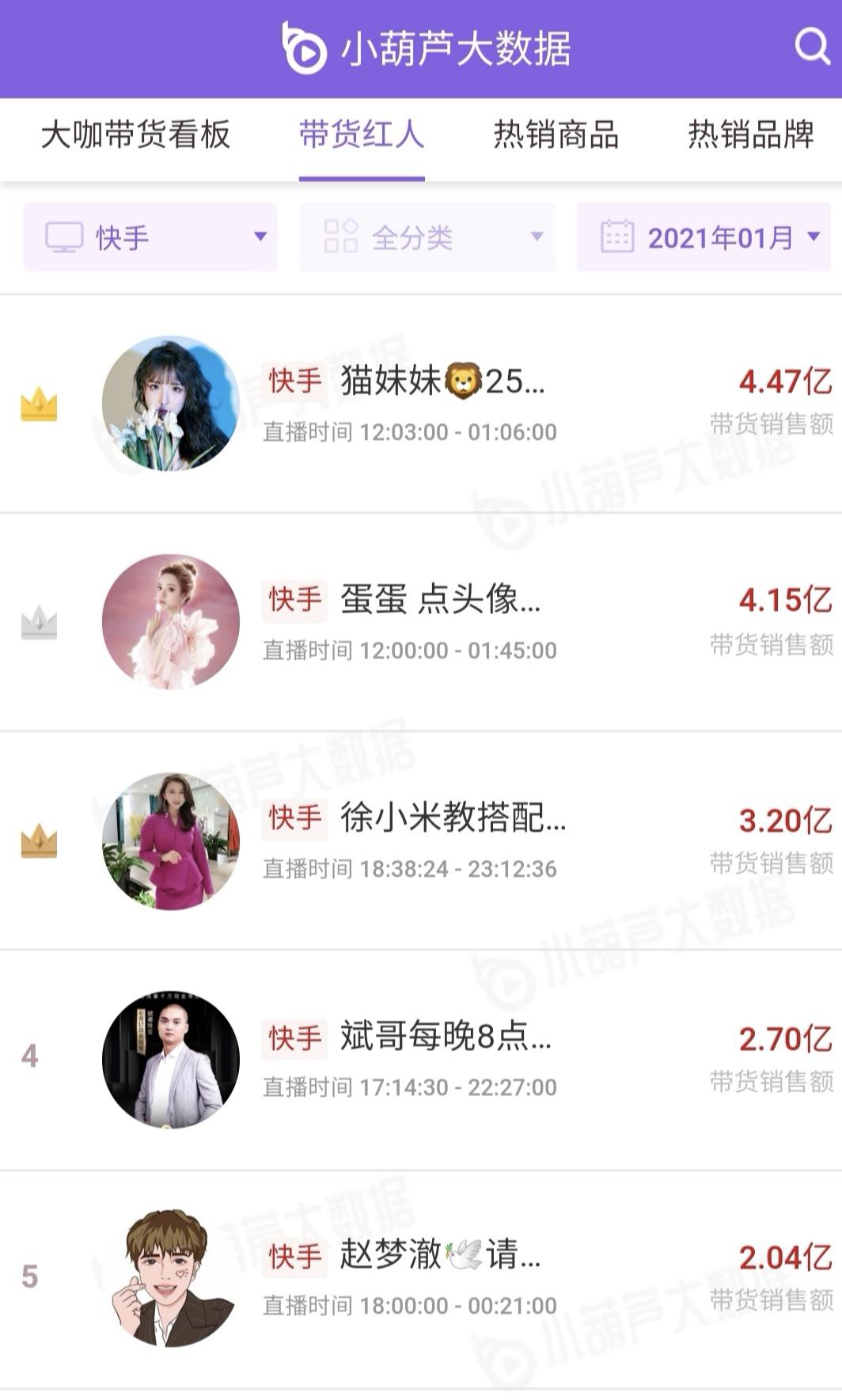Switch to the 热销品牌 tab
Image resolution: width=842 pixels, height=1400 pixels.
point(750,136)
